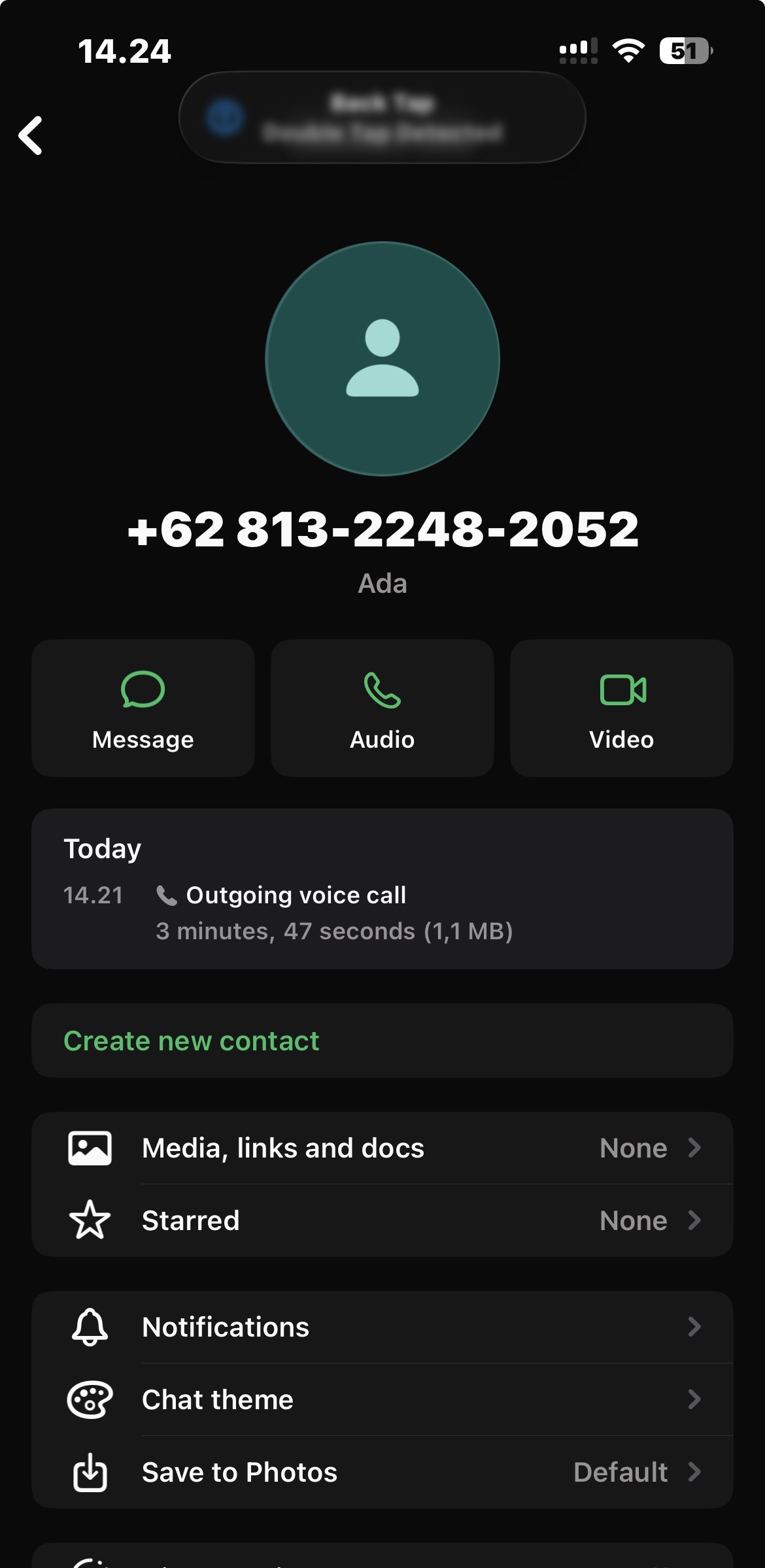Open the contact's profile picture
The width and height of the screenshot is (765, 1568).
point(382,359)
